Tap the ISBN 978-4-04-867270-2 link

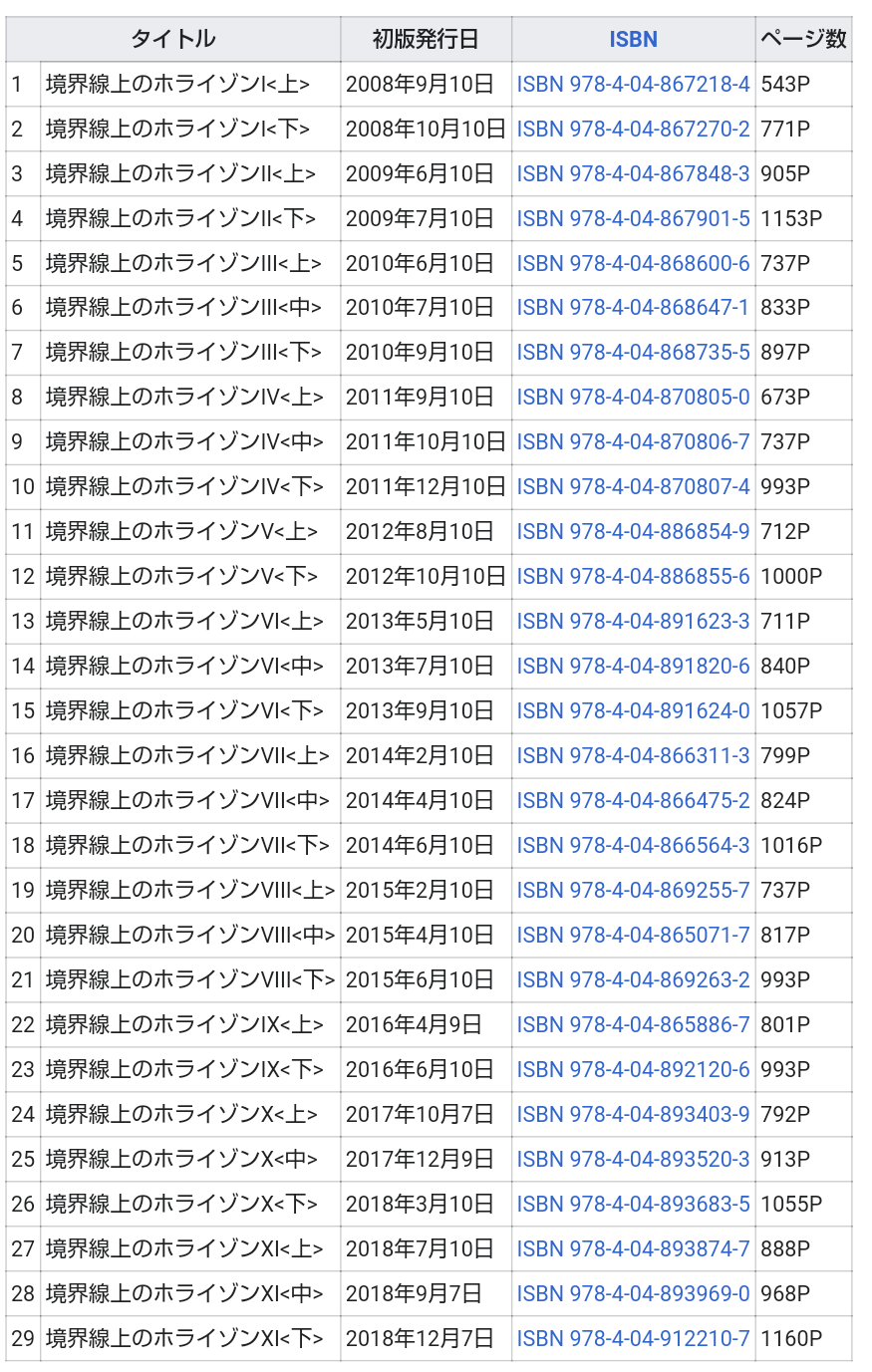[x=633, y=130]
